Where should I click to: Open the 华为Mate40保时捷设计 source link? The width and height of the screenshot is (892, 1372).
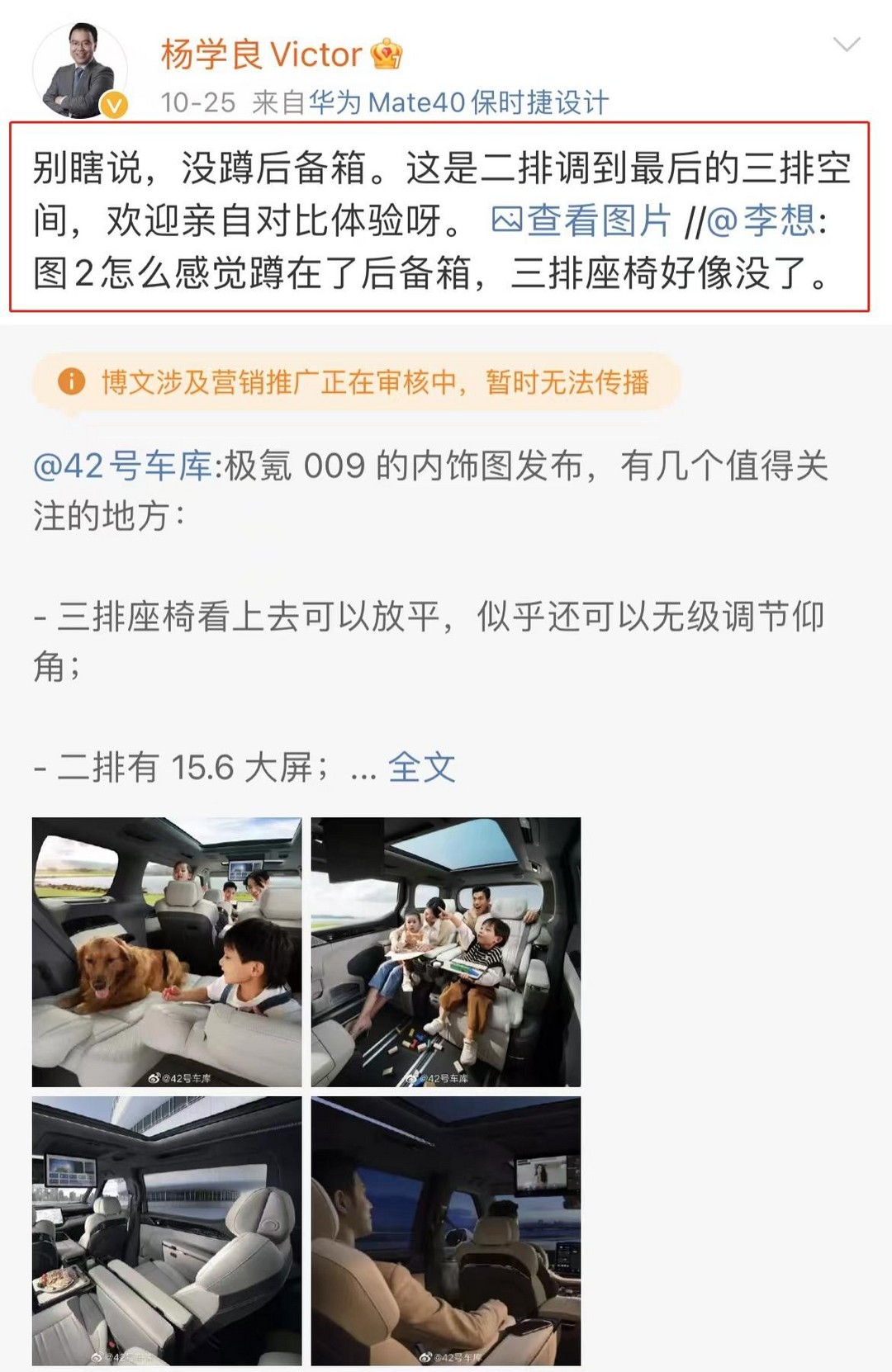coord(458,102)
